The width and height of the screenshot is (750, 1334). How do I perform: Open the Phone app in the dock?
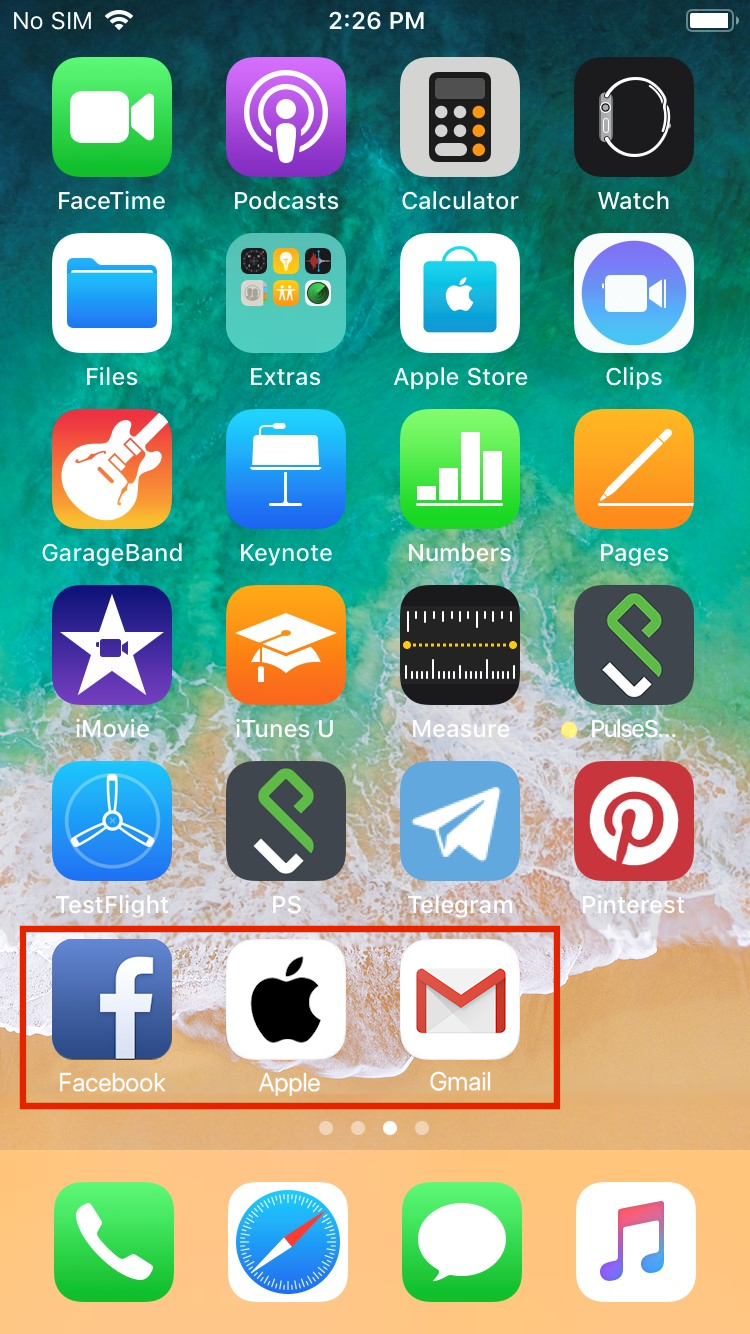(x=114, y=1242)
